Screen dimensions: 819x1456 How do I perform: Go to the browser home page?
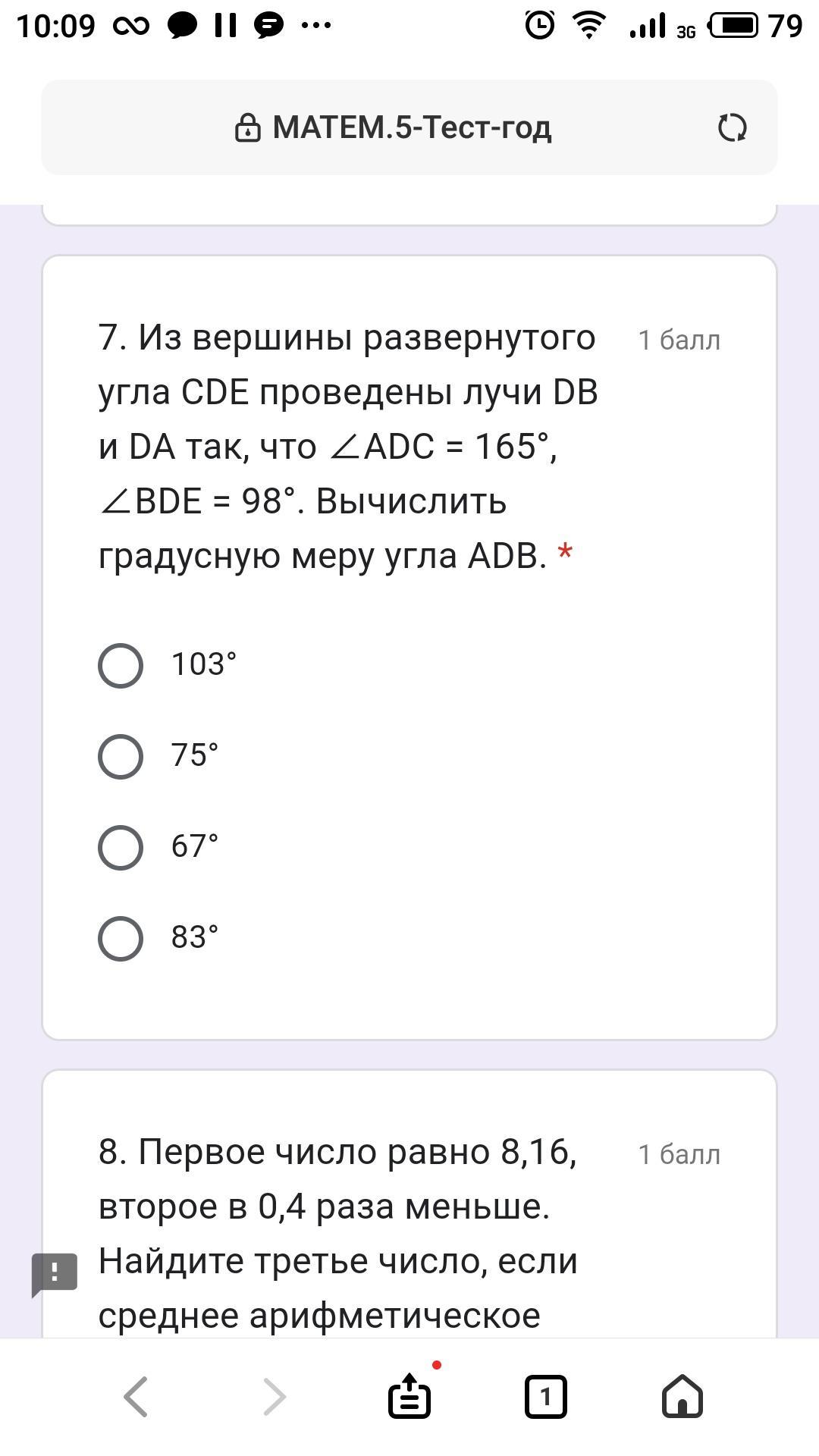[x=682, y=1396]
